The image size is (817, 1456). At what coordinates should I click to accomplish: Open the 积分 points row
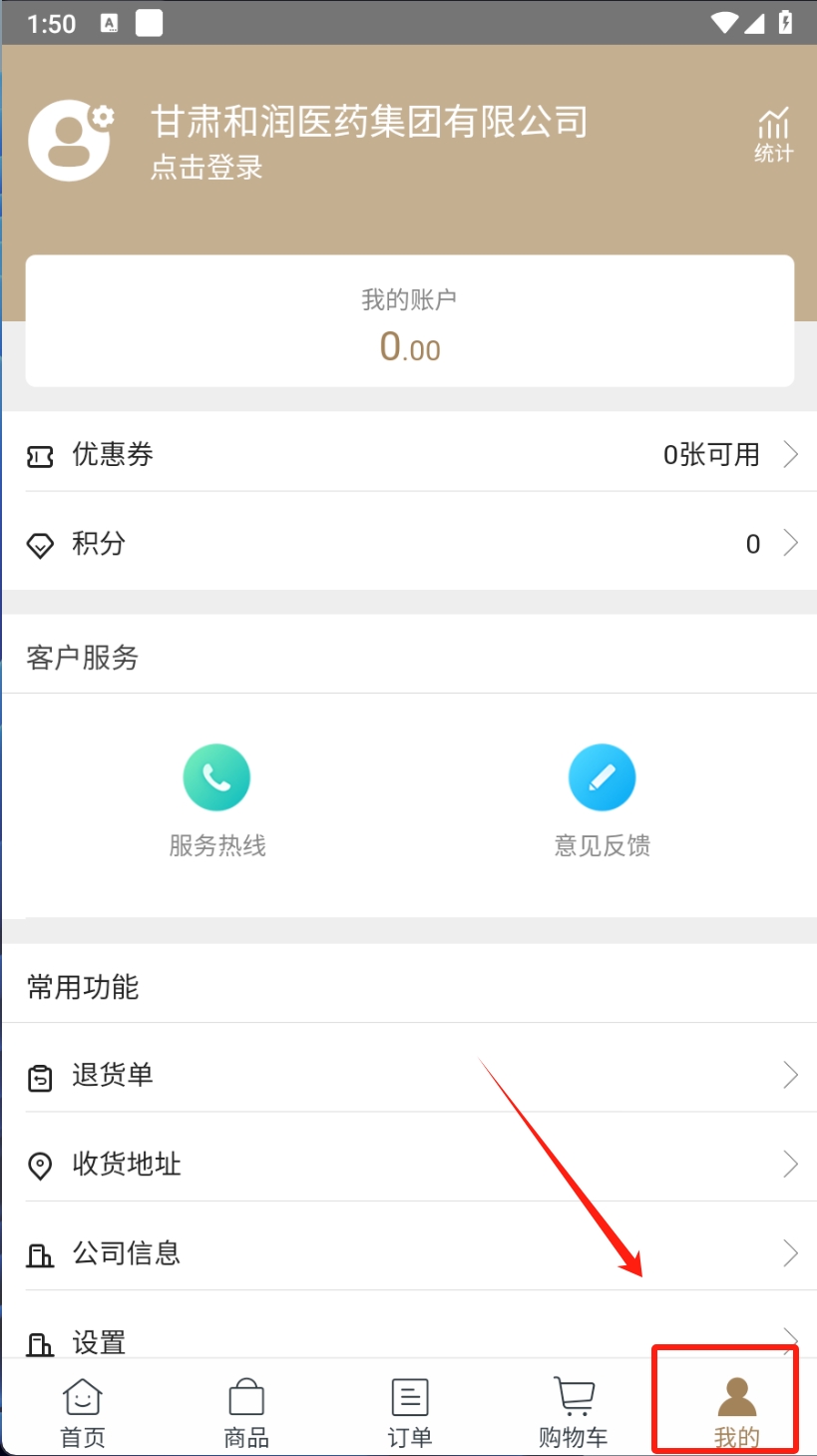[409, 544]
